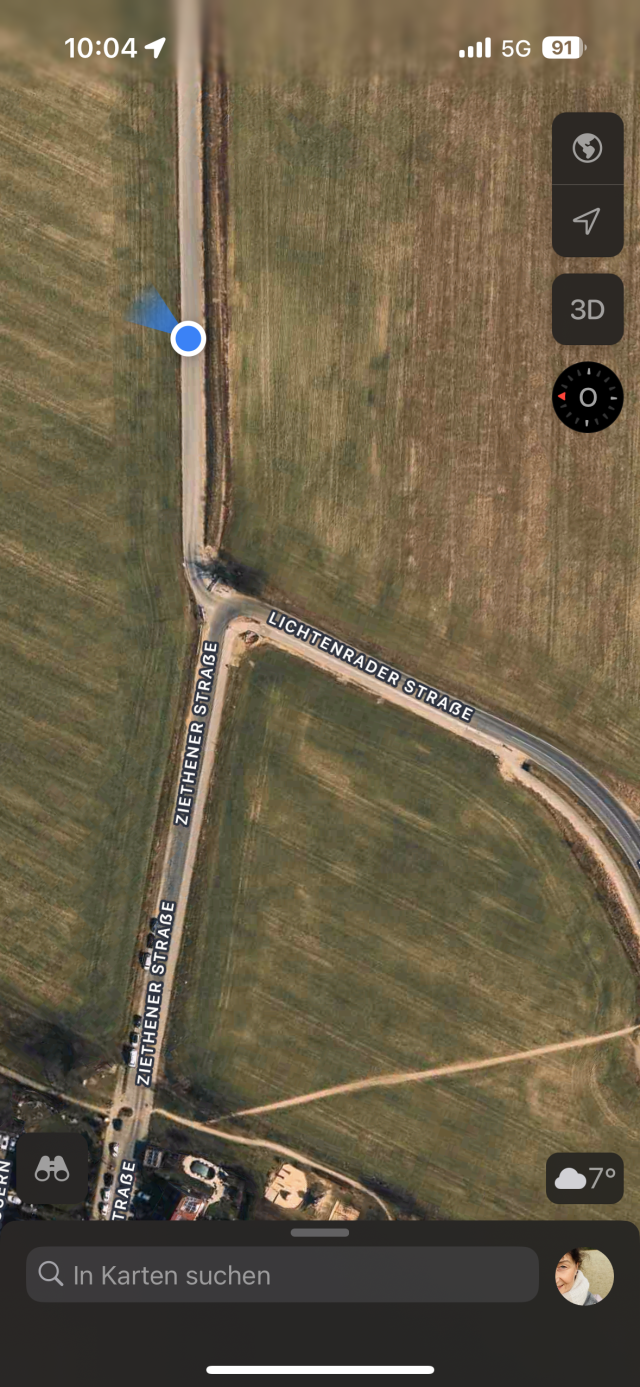The width and height of the screenshot is (640, 1387).
Task: Open the 7° weather widget
Action: click(x=585, y=1178)
